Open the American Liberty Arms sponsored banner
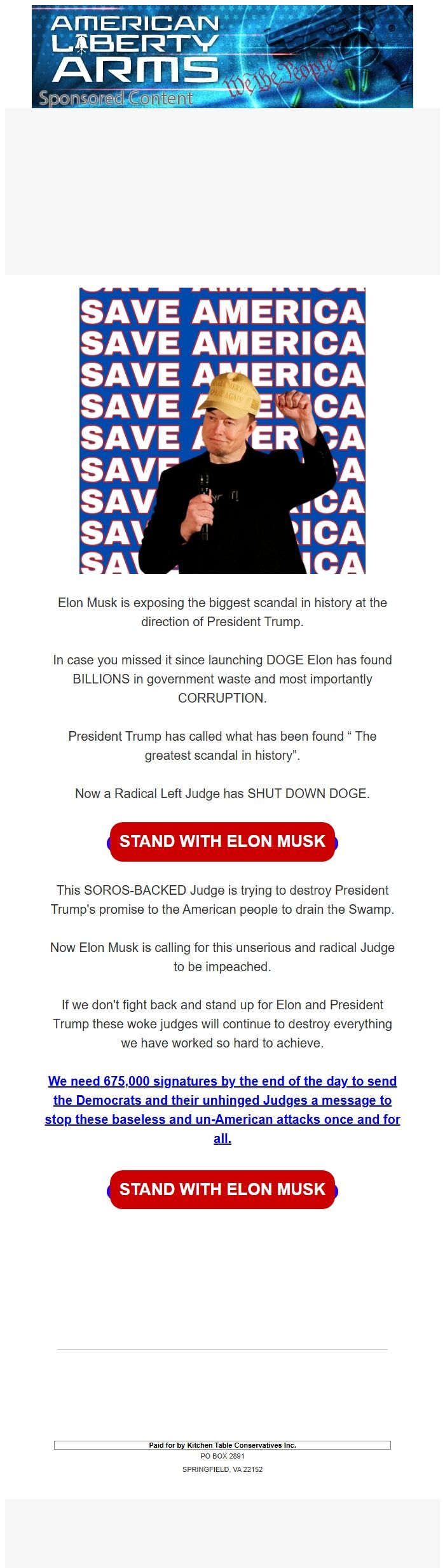The width and height of the screenshot is (445, 1568). click(x=222, y=57)
